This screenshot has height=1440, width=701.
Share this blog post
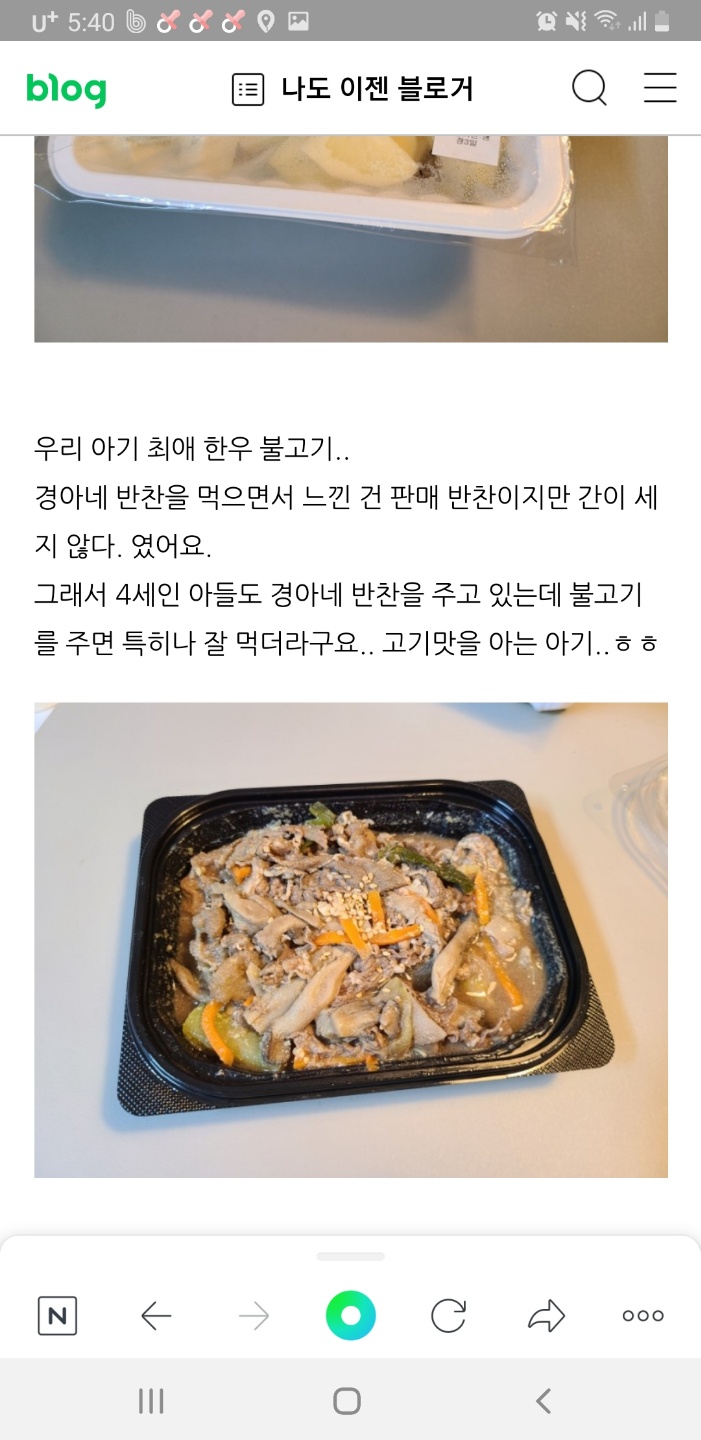coord(546,1316)
